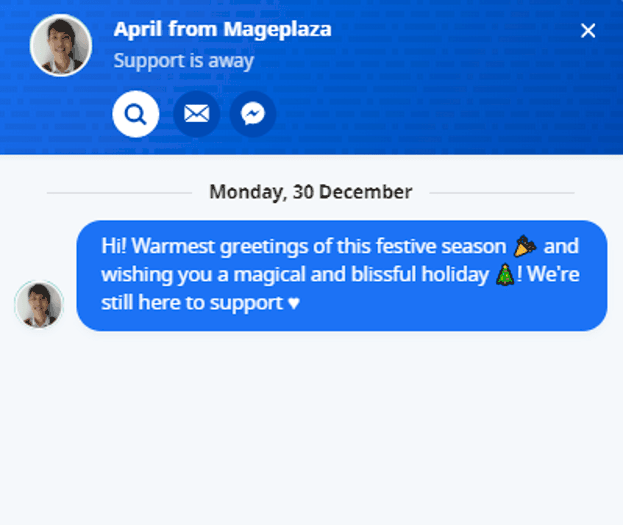This screenshot has height=525, width=623.
Task: Open the search icon in header
Action: click(x=136, y=114)
